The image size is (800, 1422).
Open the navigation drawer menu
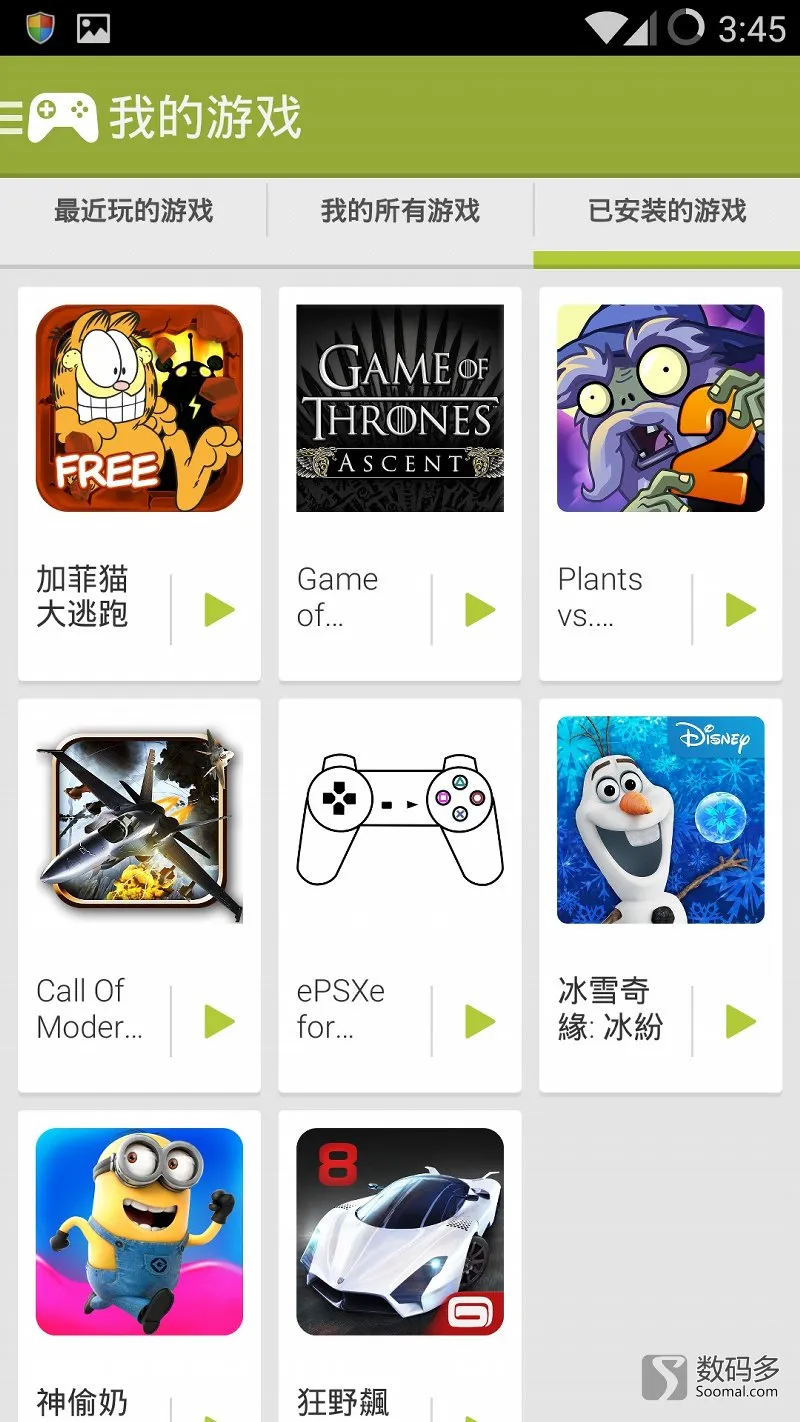[14, 117]
